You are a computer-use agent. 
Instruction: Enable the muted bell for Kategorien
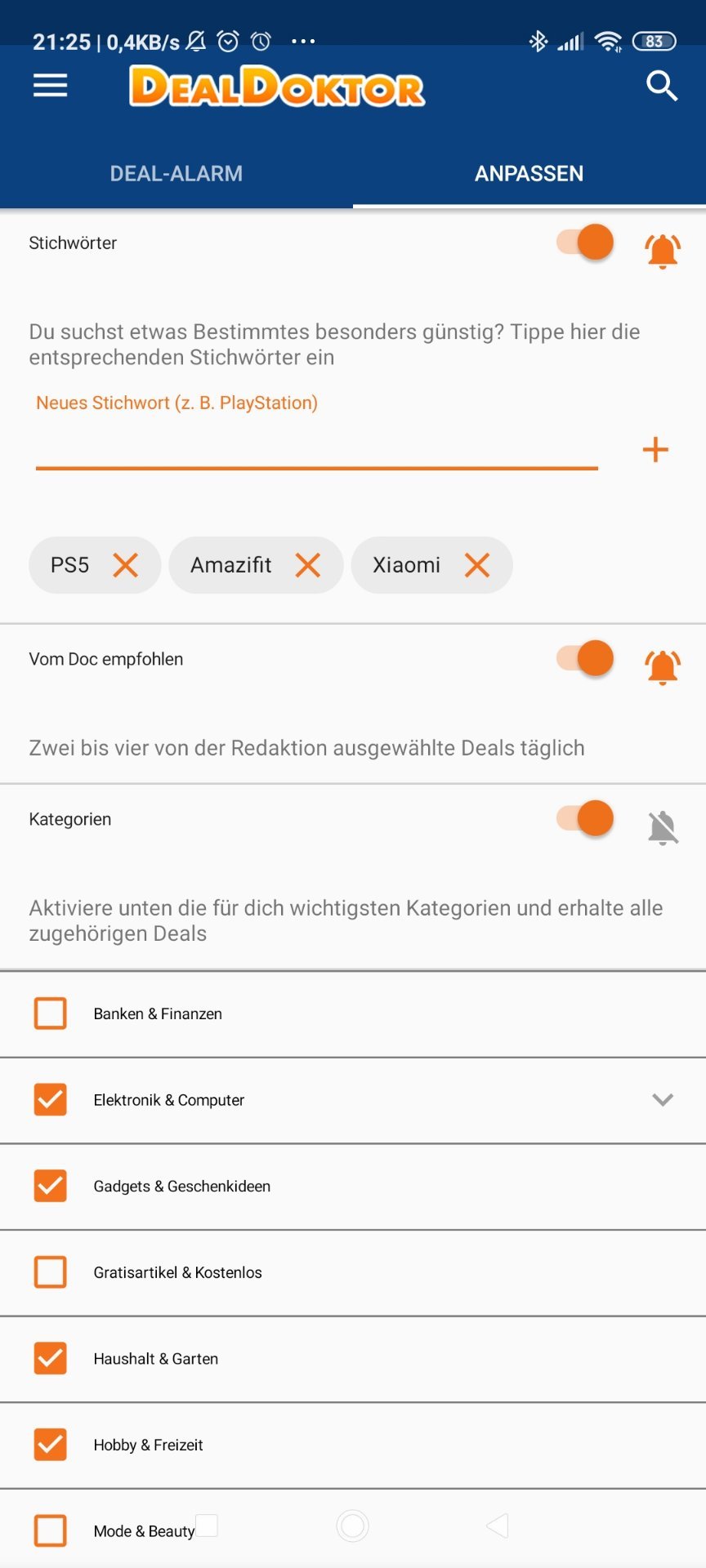coord(663,827)
